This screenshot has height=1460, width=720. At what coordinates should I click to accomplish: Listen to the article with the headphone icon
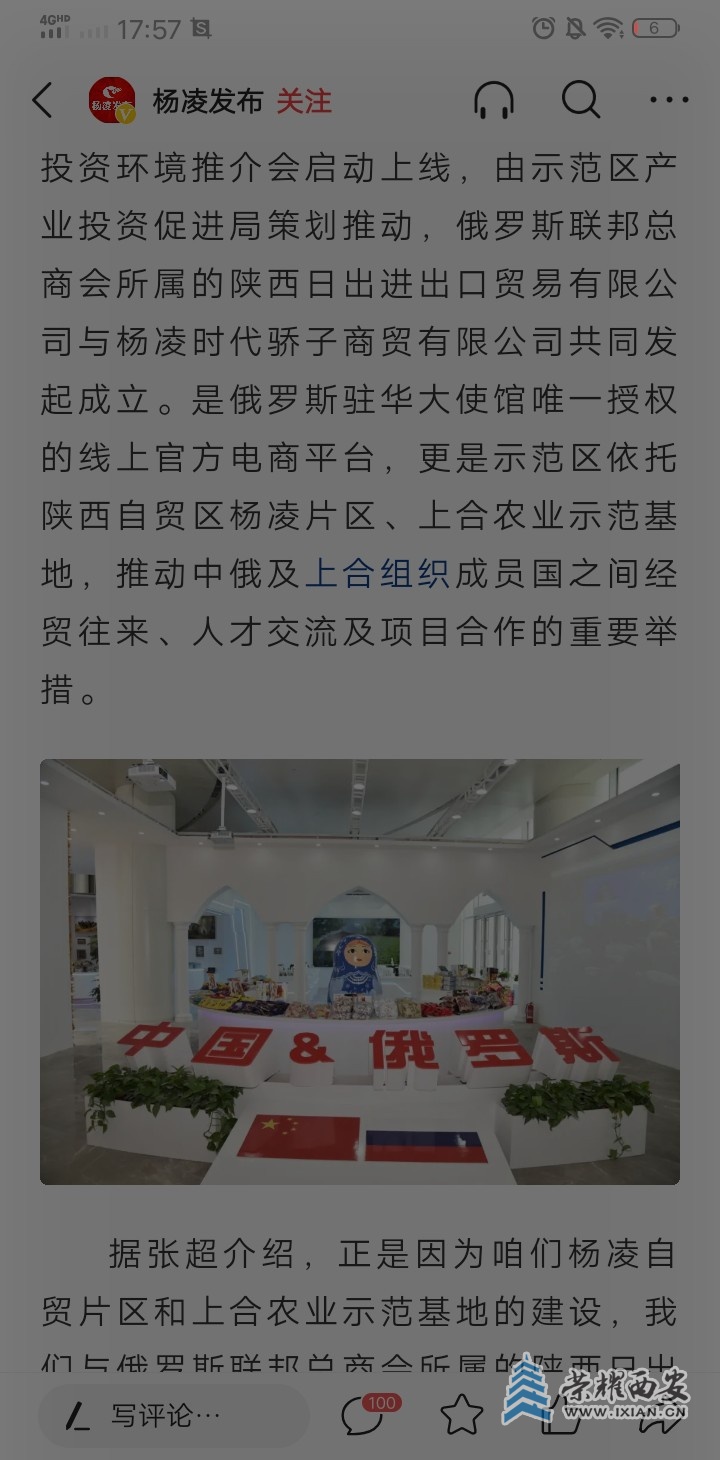pos(494,101)
